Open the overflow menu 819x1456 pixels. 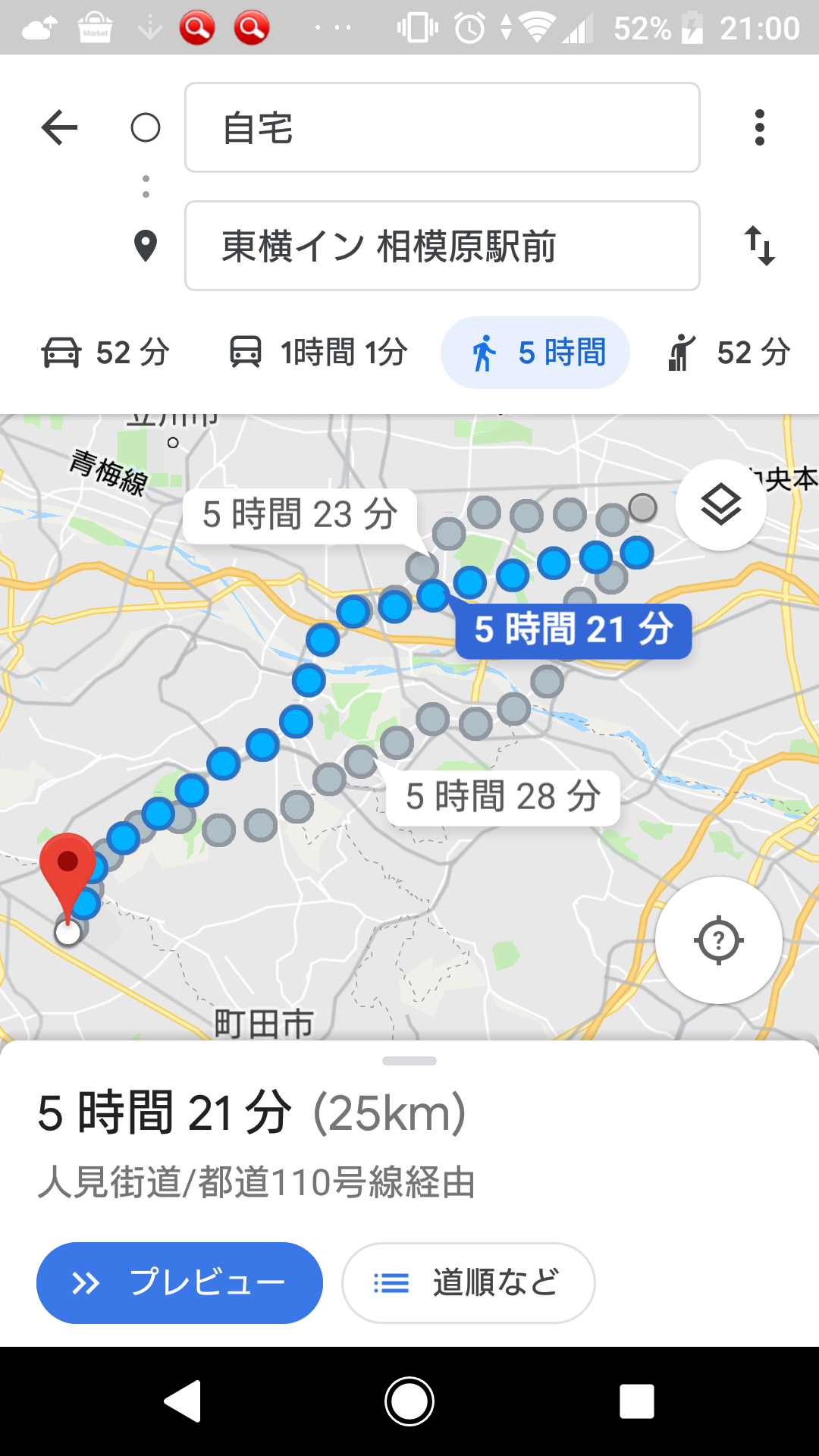tap(759, 127)
